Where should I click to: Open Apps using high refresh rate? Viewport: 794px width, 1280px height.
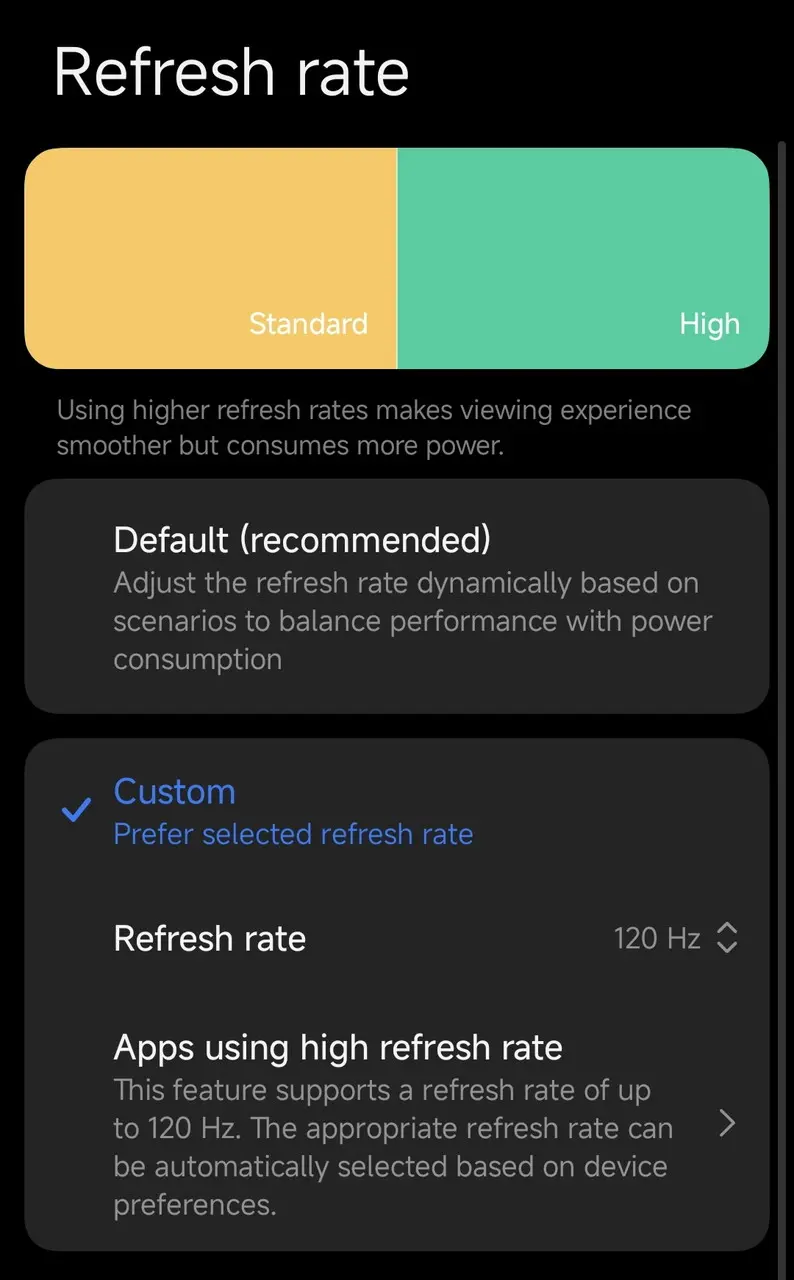[396, 1124]
